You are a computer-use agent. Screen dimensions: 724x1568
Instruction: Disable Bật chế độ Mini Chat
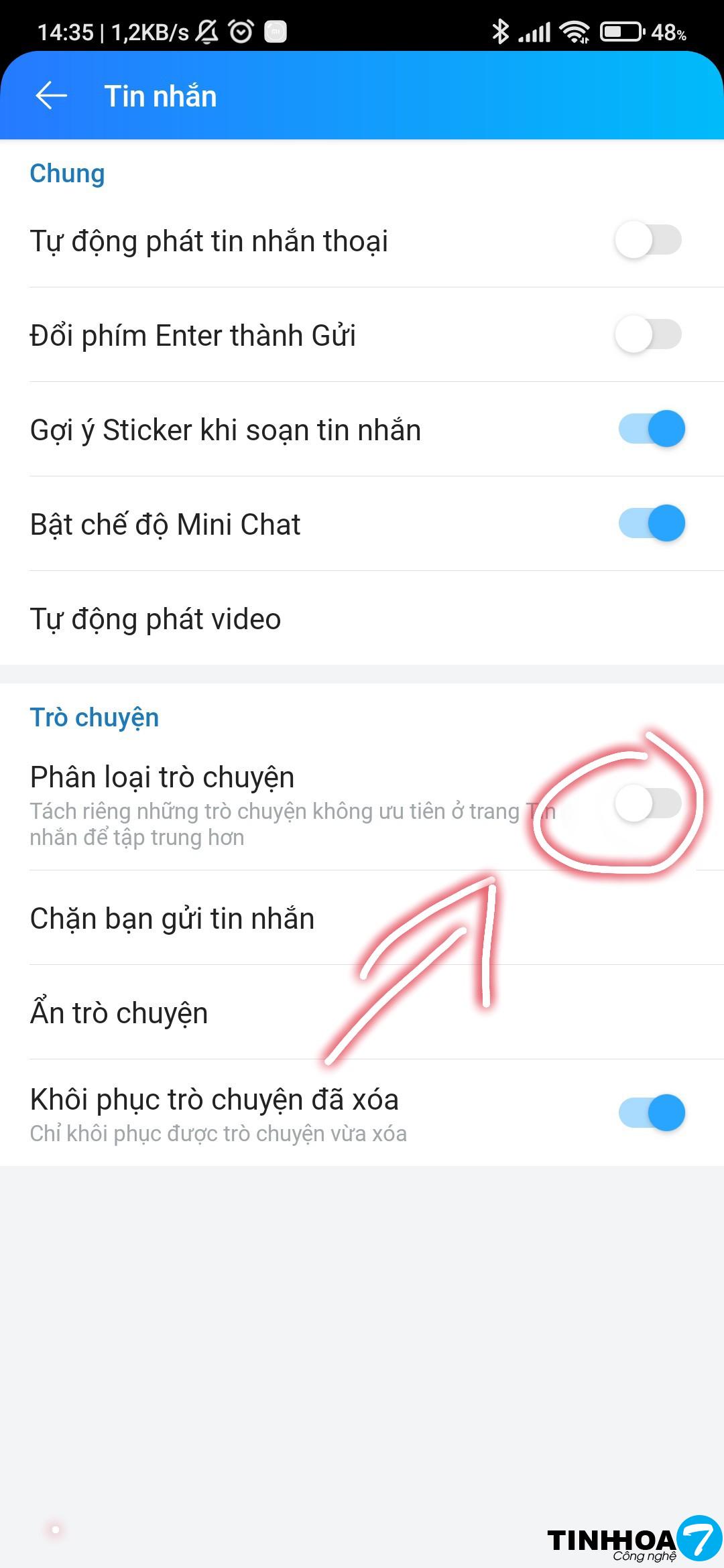point(652,523)
